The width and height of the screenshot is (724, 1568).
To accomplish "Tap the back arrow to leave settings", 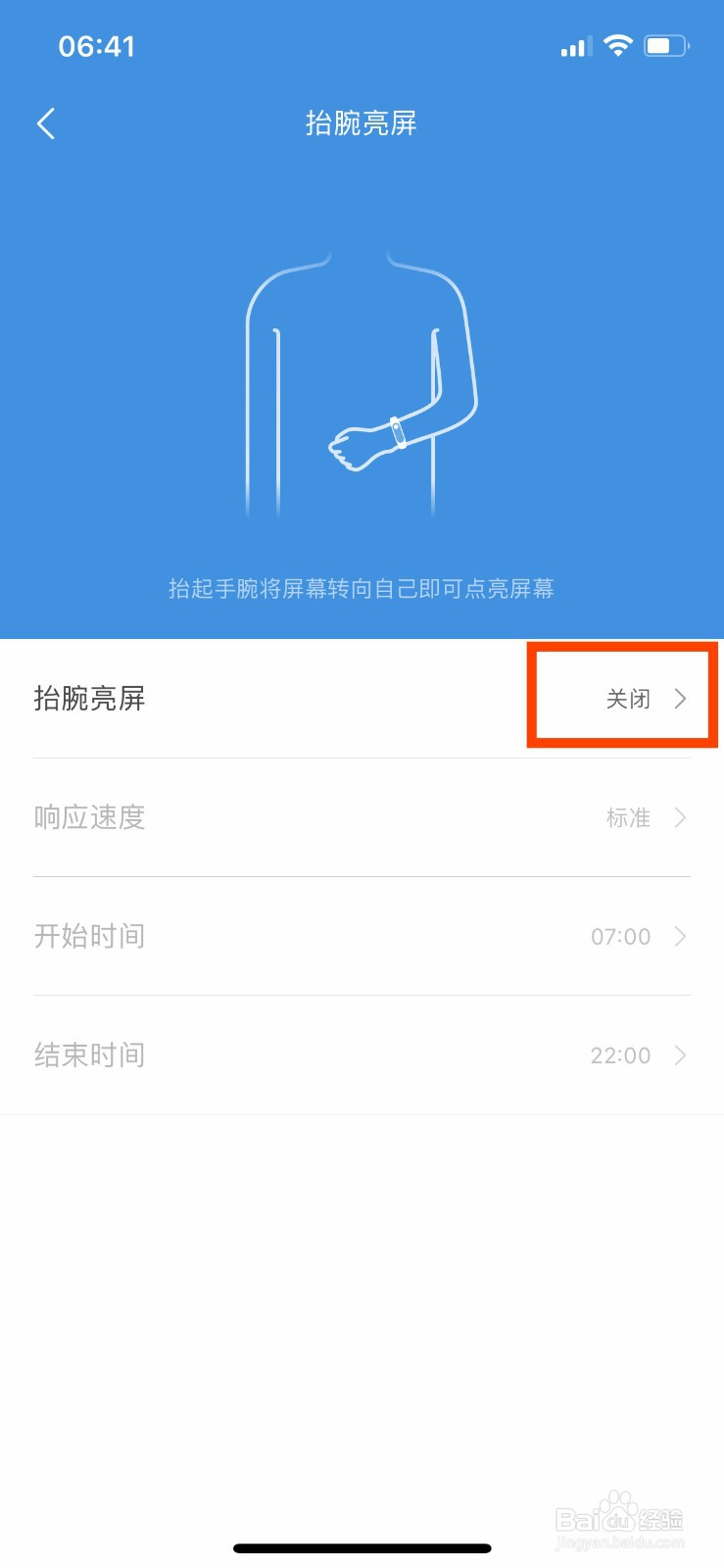I will pyautogui.click(x=45, y=122).
